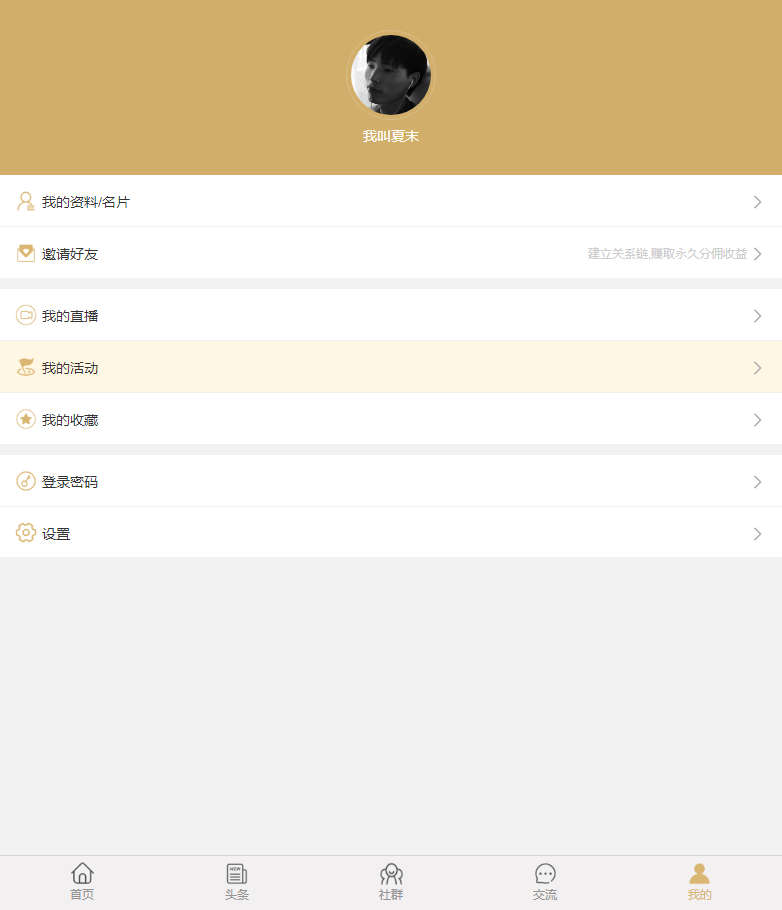Open 我的收藏 favorites row
Screen dimensions: 782x910
point(390,420)
